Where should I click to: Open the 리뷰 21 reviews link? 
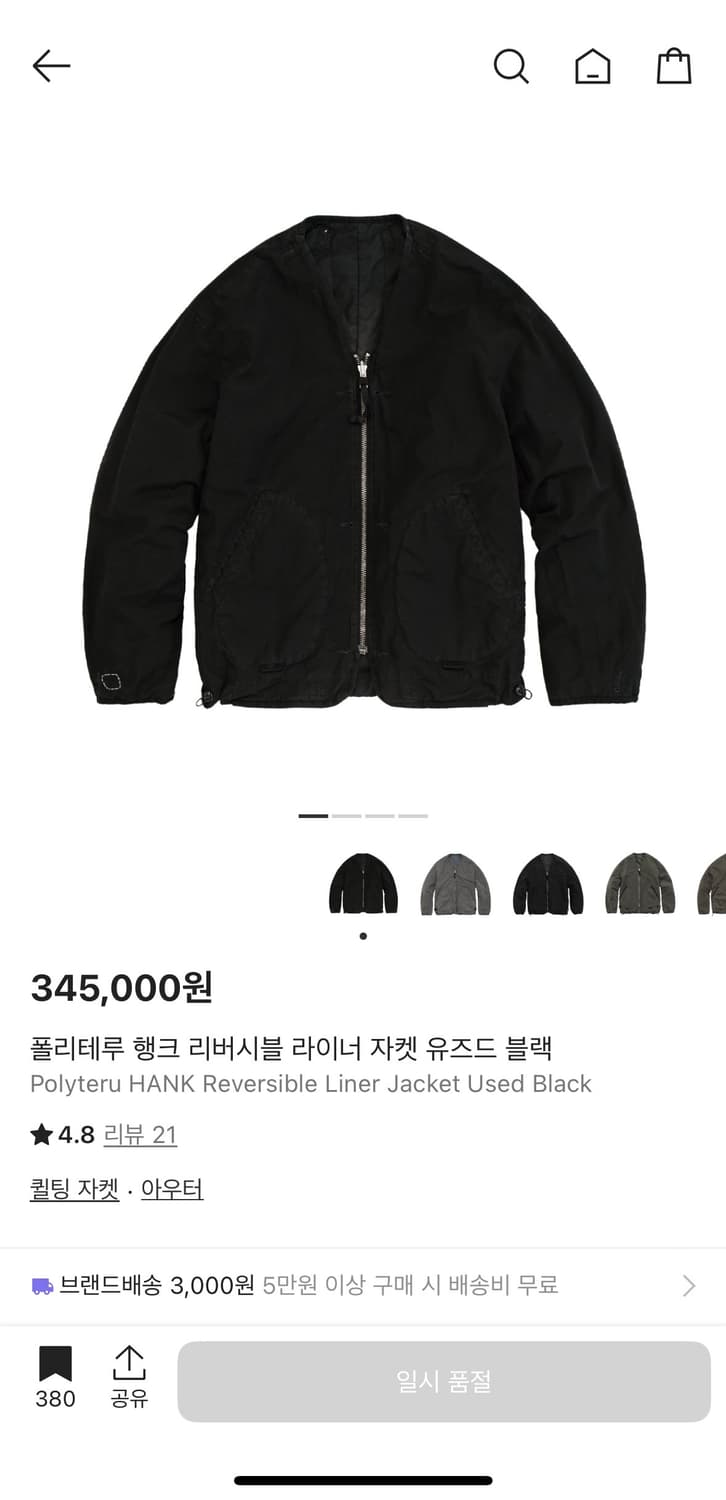(x=140, y=1135)
